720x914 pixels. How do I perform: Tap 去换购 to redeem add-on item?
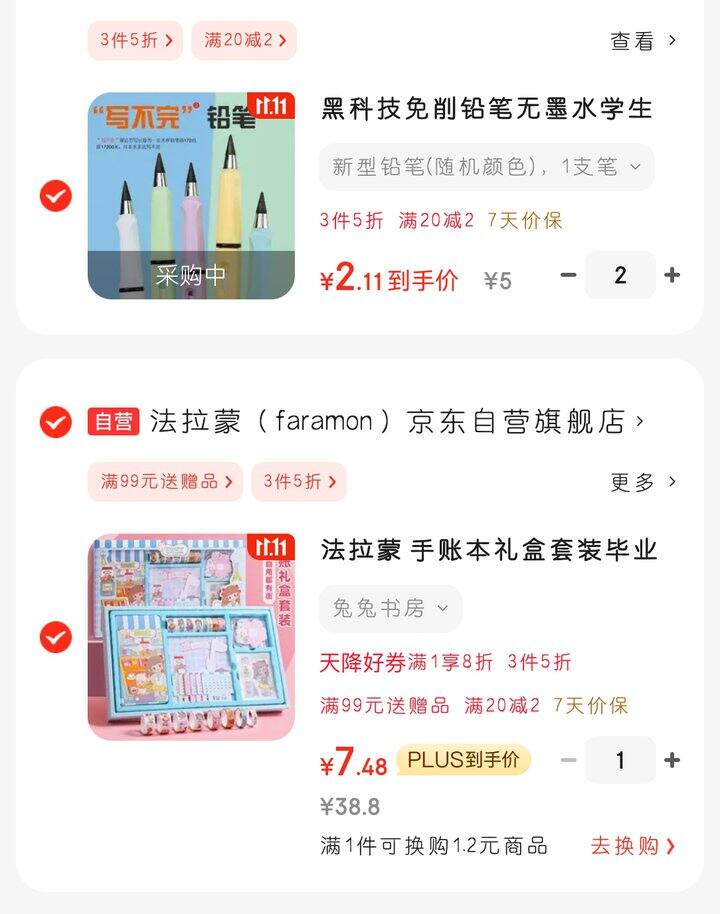[632, 846]
